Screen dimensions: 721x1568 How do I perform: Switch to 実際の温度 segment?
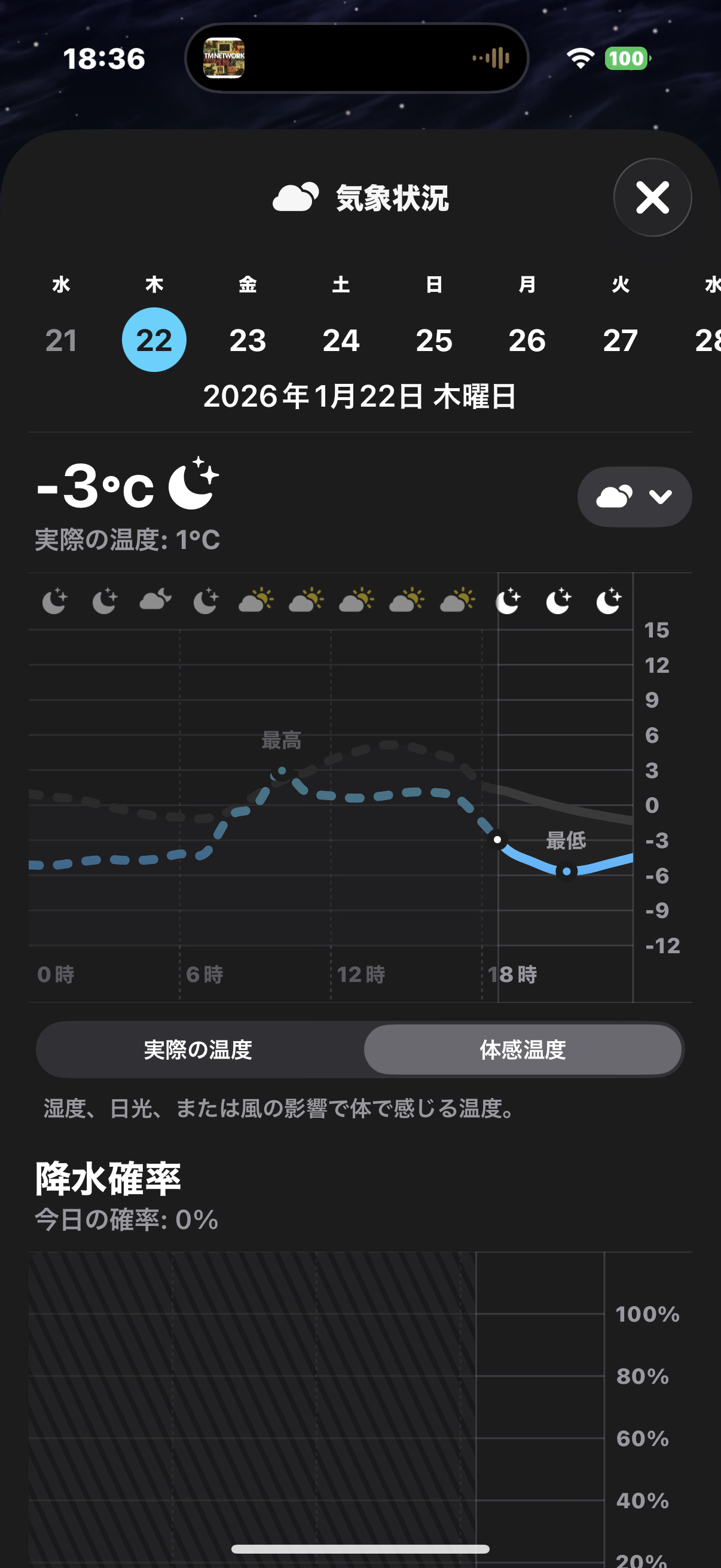(x=198, y=1050)
